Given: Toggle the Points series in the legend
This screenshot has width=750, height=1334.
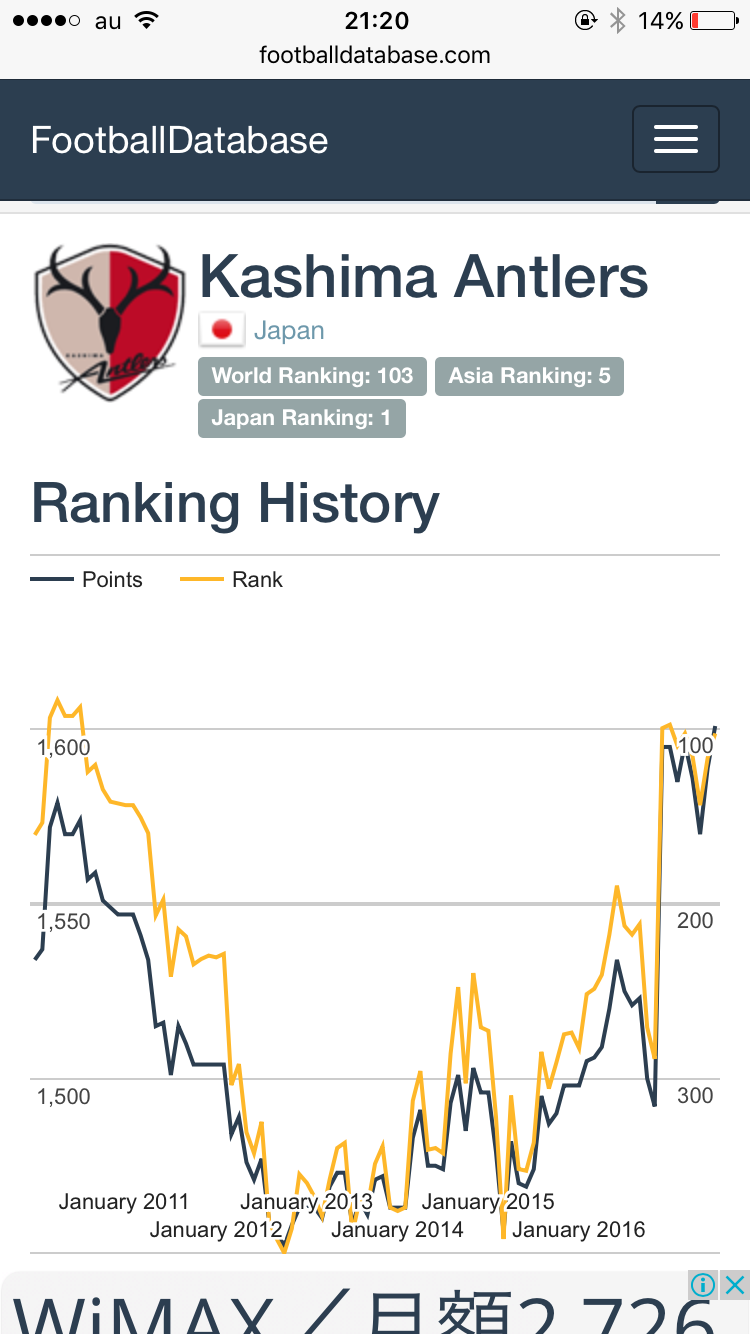Looking at the screenshot, I should 88,580.
